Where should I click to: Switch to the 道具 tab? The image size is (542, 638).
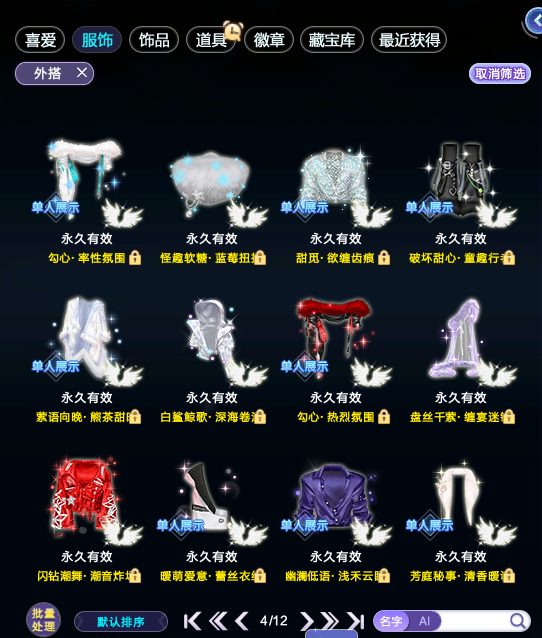(x=211, y=40)
